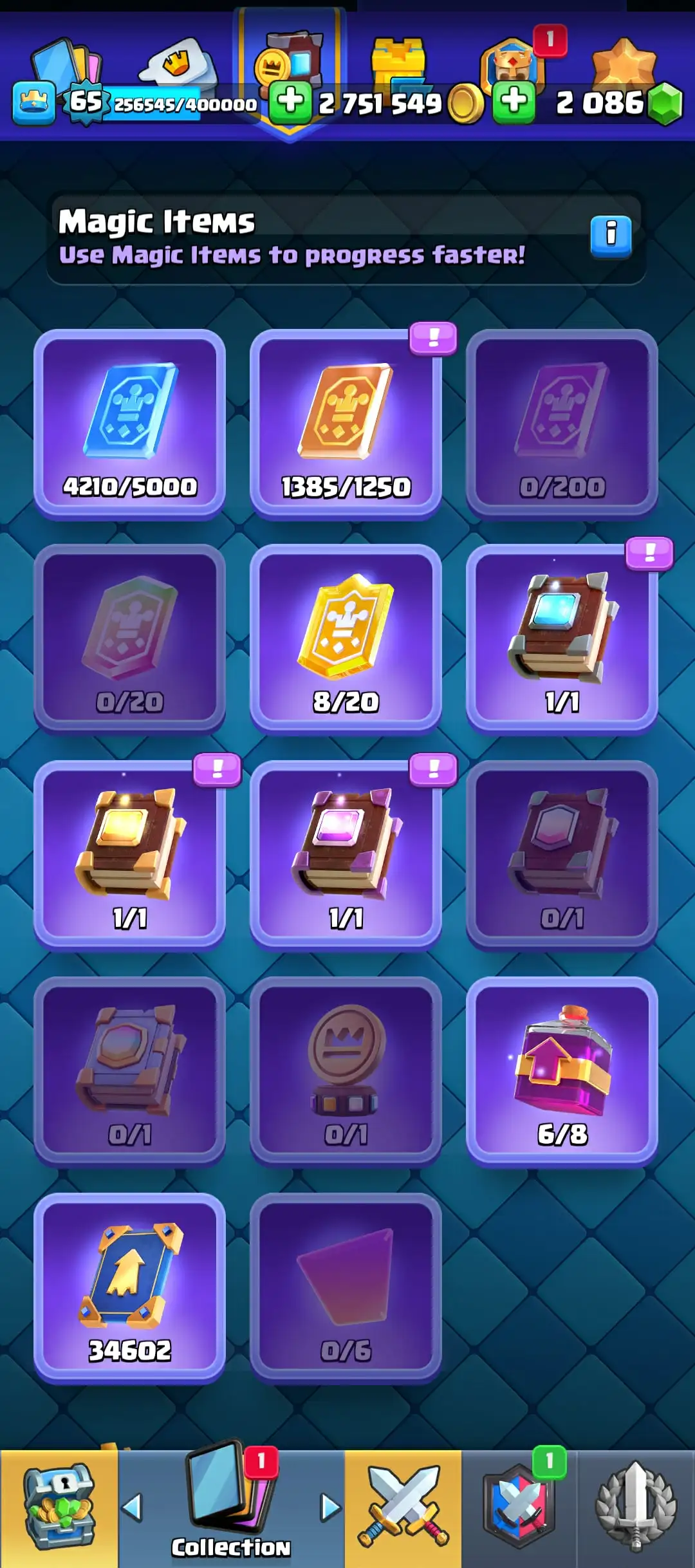Image resolution: width=695 pixels, height=1568 pixels.
Task: Open the Champion Wild Card 8/20 tile
Action: click(x=346, y=639)
